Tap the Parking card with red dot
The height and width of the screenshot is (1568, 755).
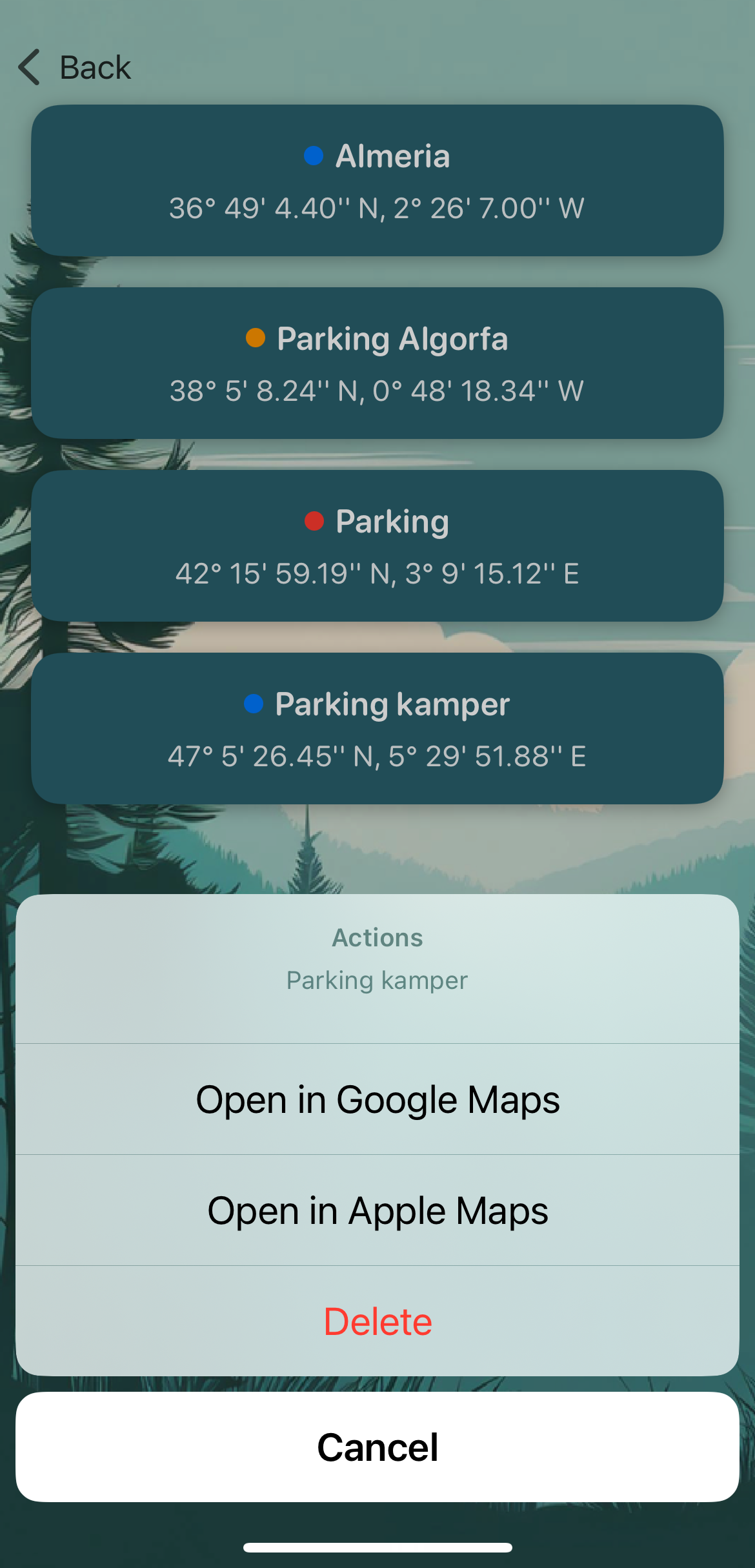click(377, 546)
